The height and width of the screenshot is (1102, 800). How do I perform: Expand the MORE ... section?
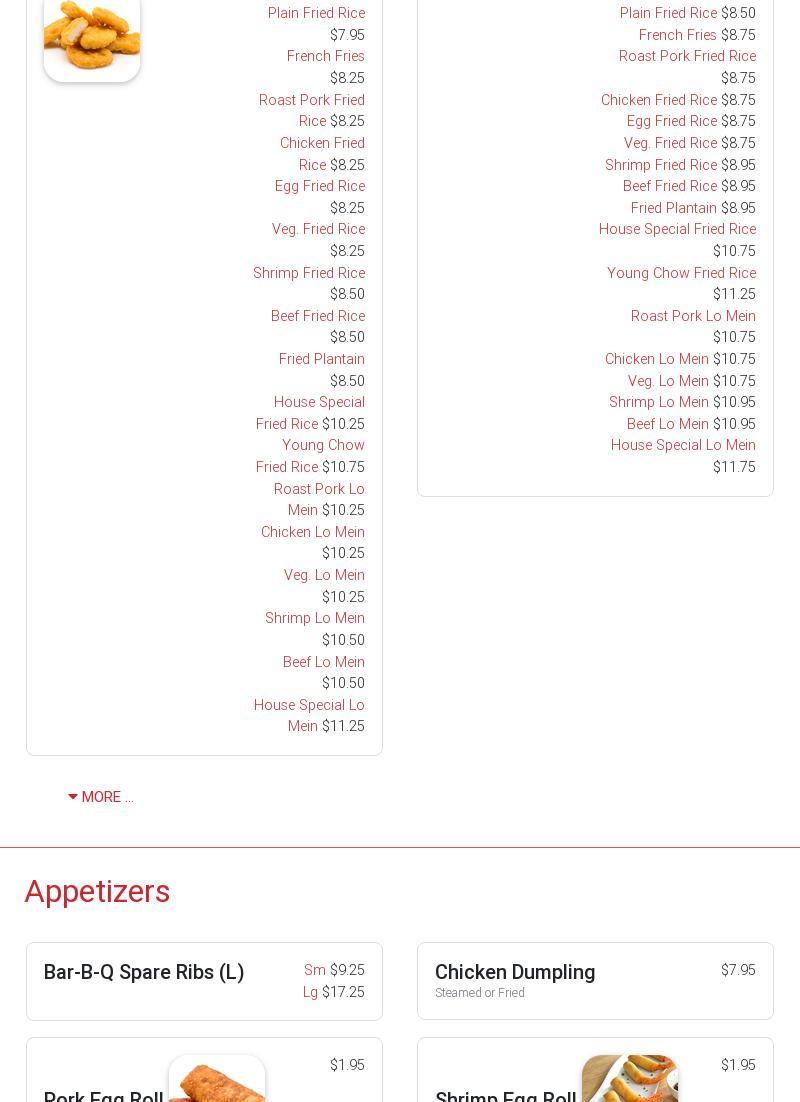point(100,797)
